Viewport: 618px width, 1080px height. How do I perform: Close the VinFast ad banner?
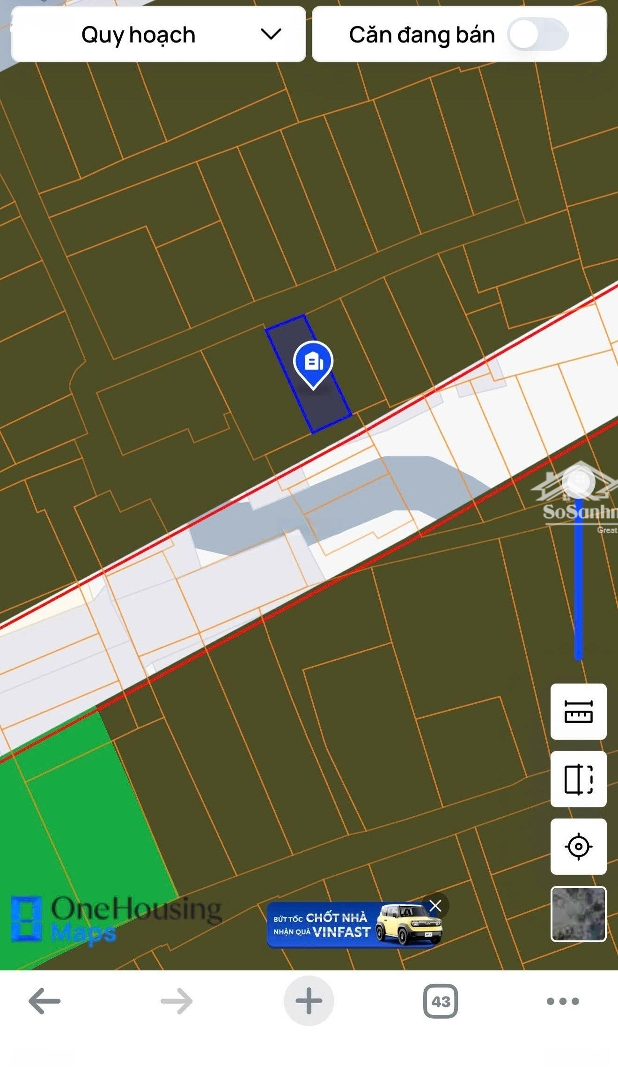pos(435,906)
